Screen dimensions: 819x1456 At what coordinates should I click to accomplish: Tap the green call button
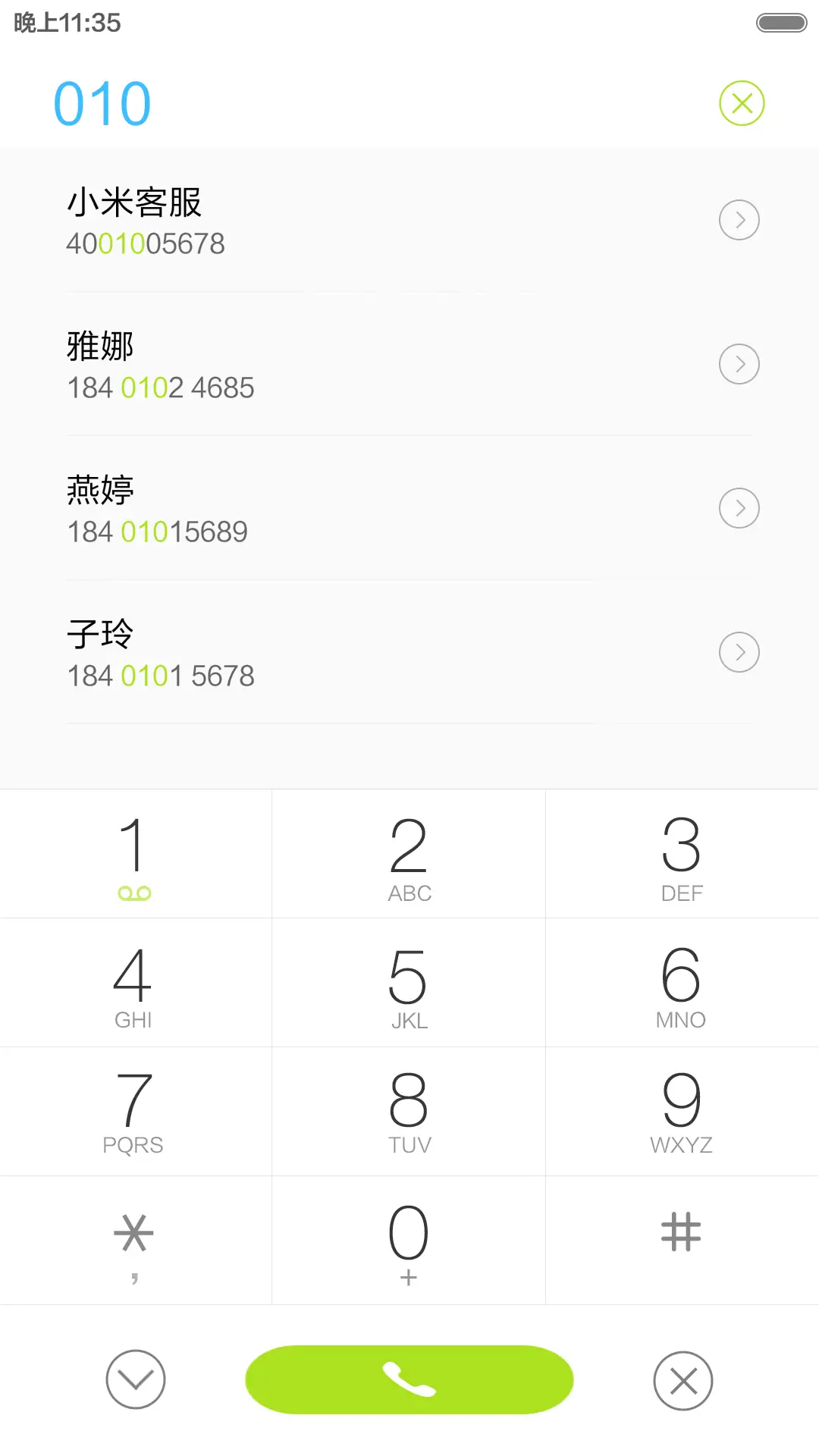coord(409,1379)
